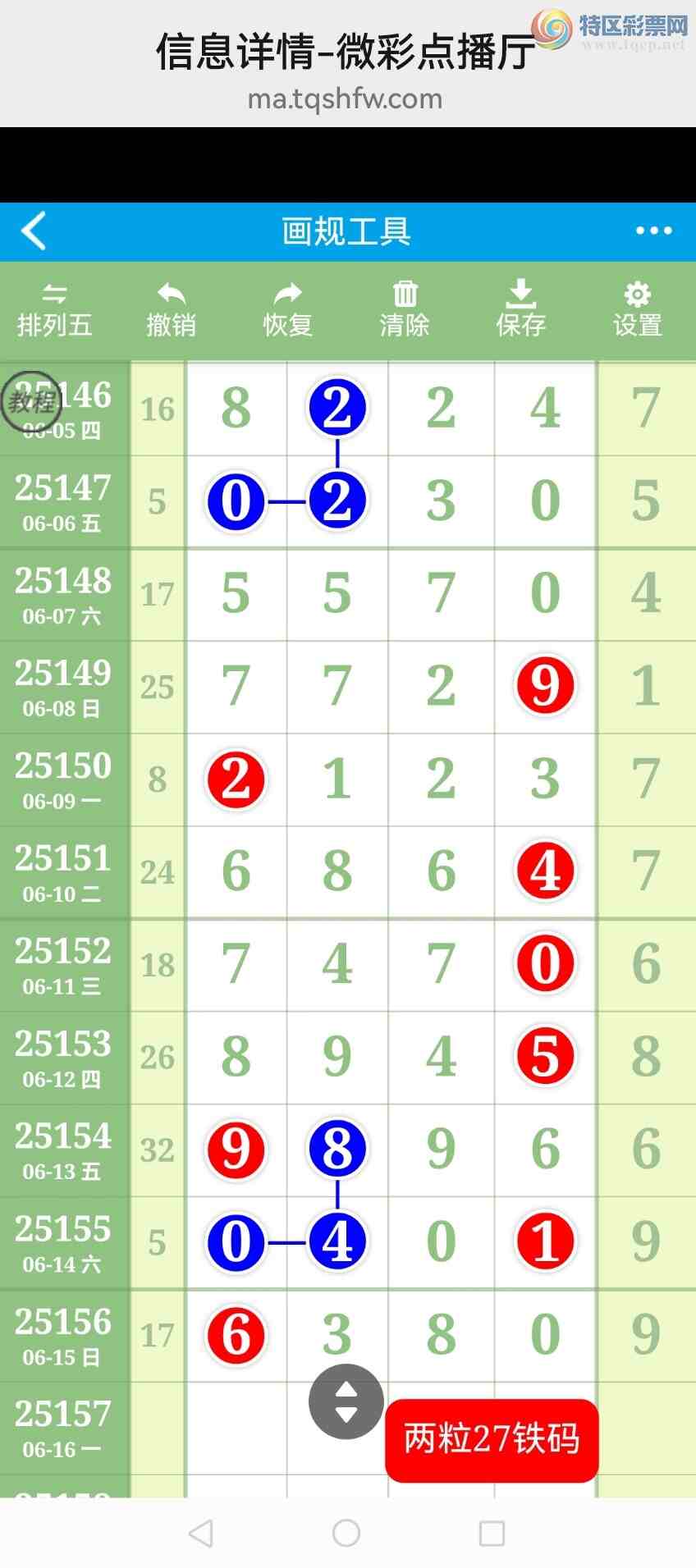
Task: Go back from the 画规工具 page
Action: [34, 231]
